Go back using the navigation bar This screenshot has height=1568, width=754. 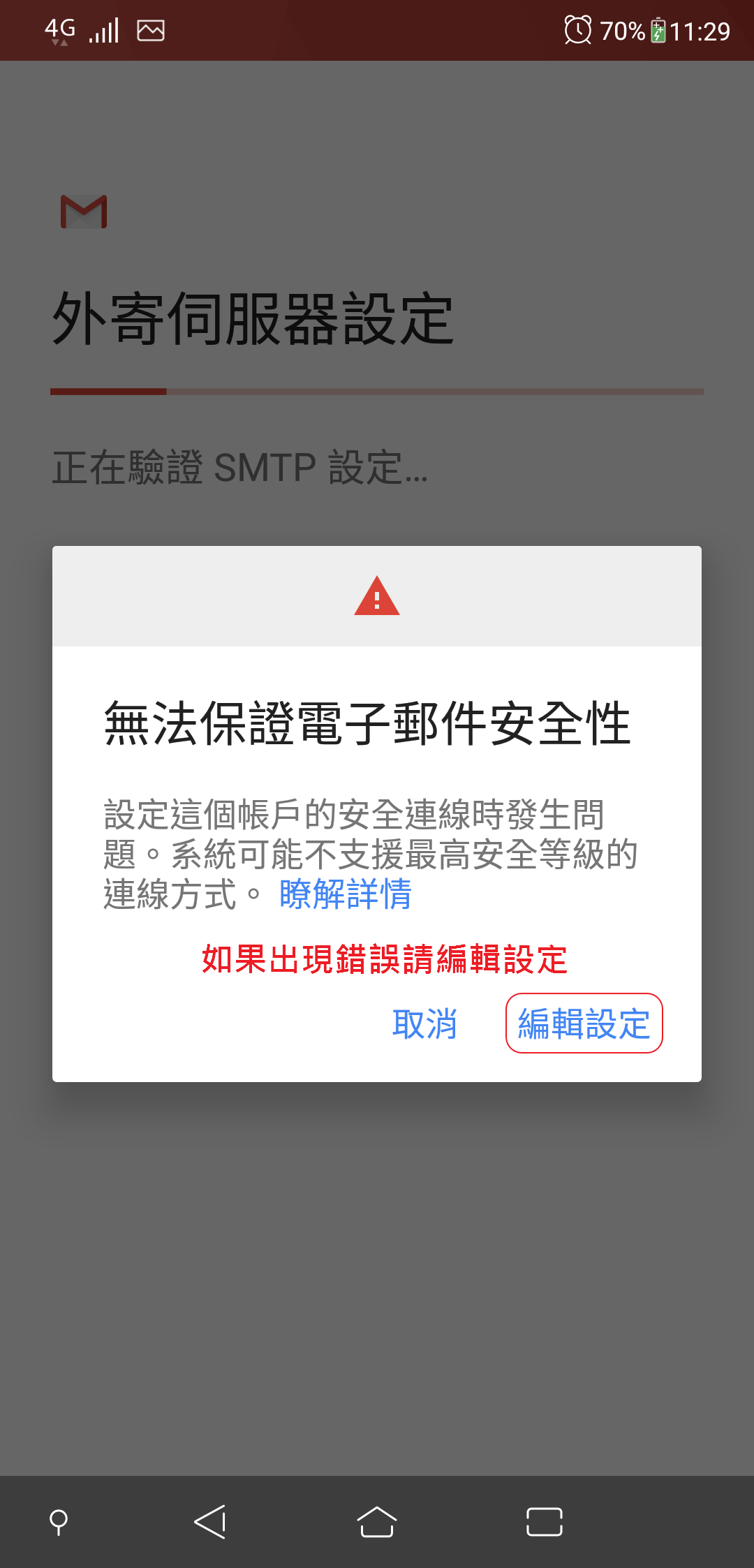pyautogui.click(x=210, y=1521)
